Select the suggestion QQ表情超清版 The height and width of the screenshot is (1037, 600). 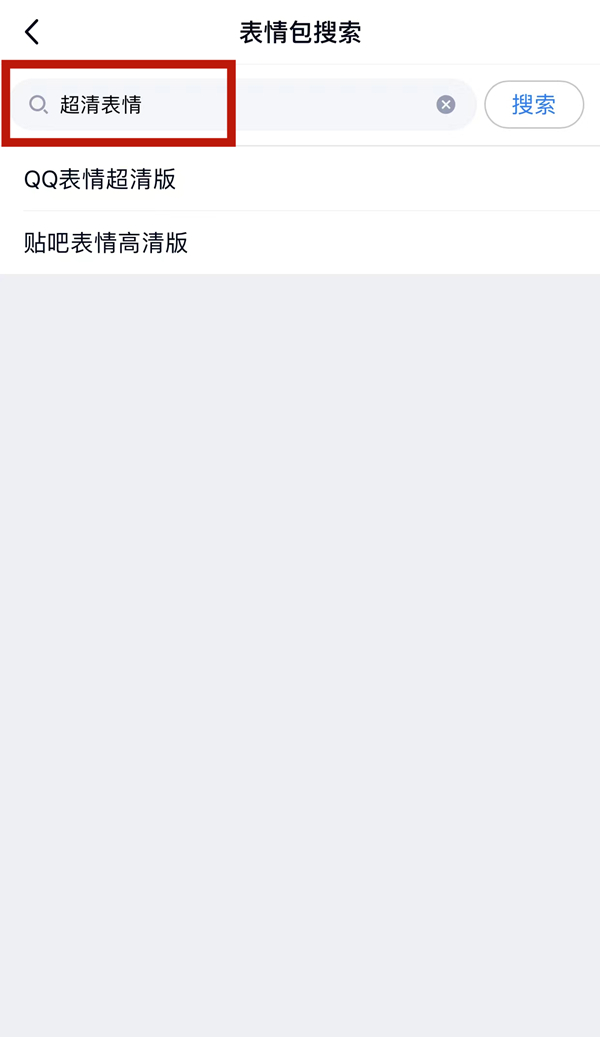100,179
